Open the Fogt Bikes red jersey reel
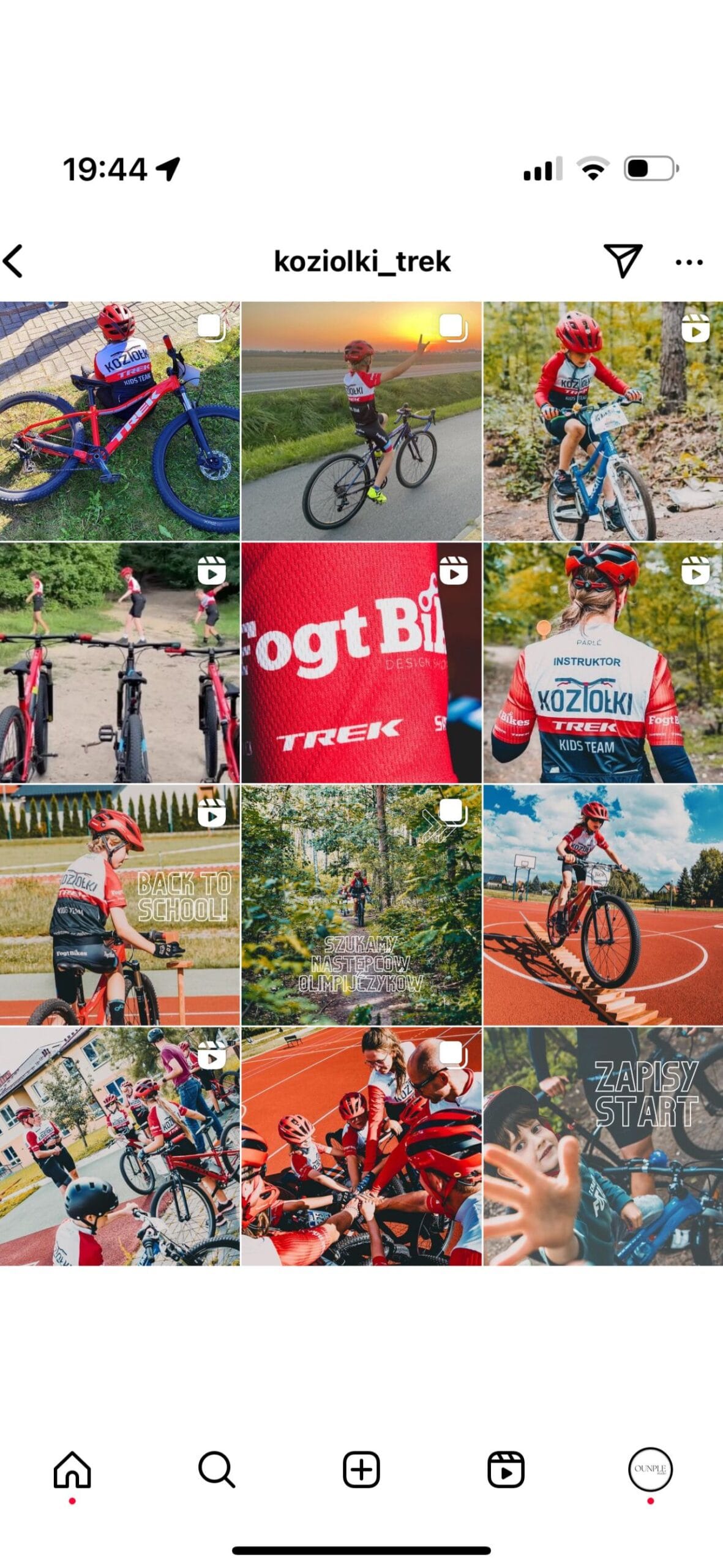Screen dimensions: 723x1568 click(361, 663)
